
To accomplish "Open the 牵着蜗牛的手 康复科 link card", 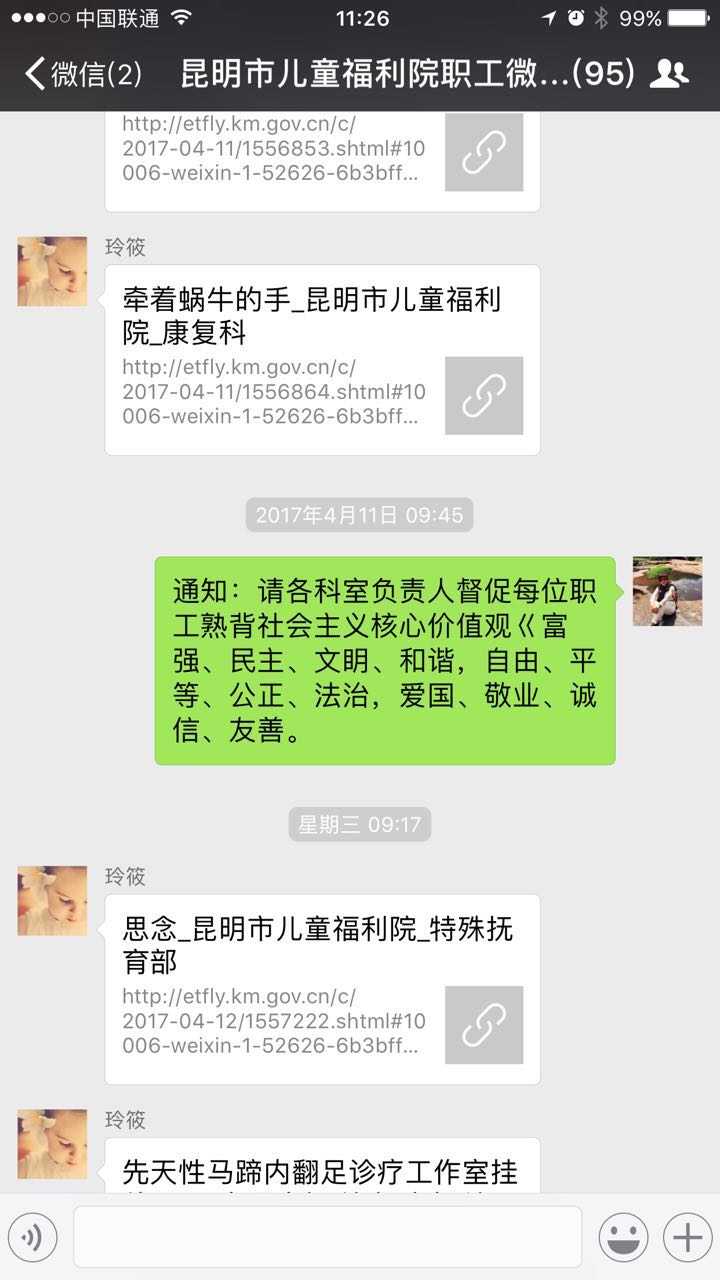I will point(322,360).
